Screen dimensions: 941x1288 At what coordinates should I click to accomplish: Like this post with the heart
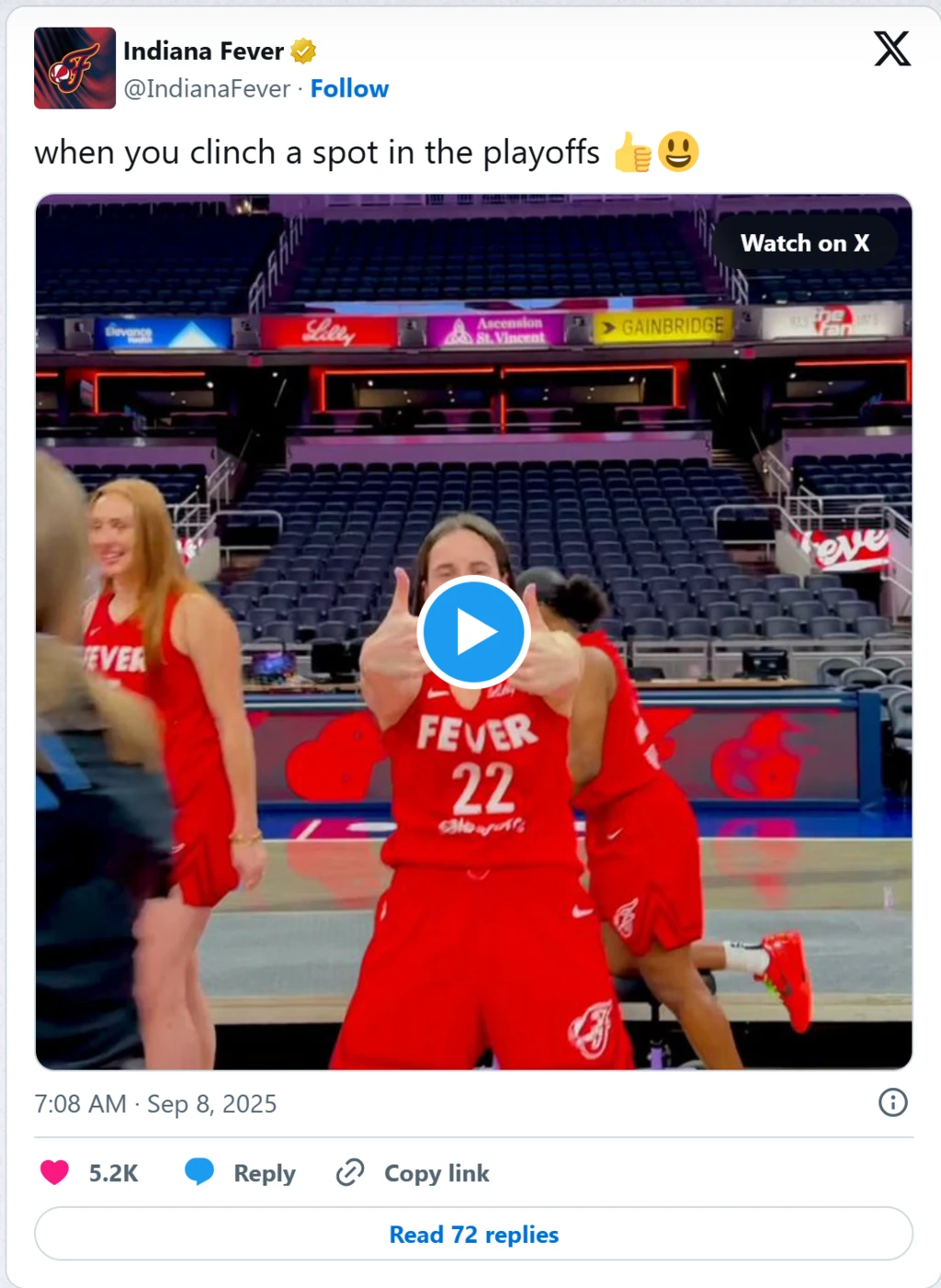coord(55,1172)
